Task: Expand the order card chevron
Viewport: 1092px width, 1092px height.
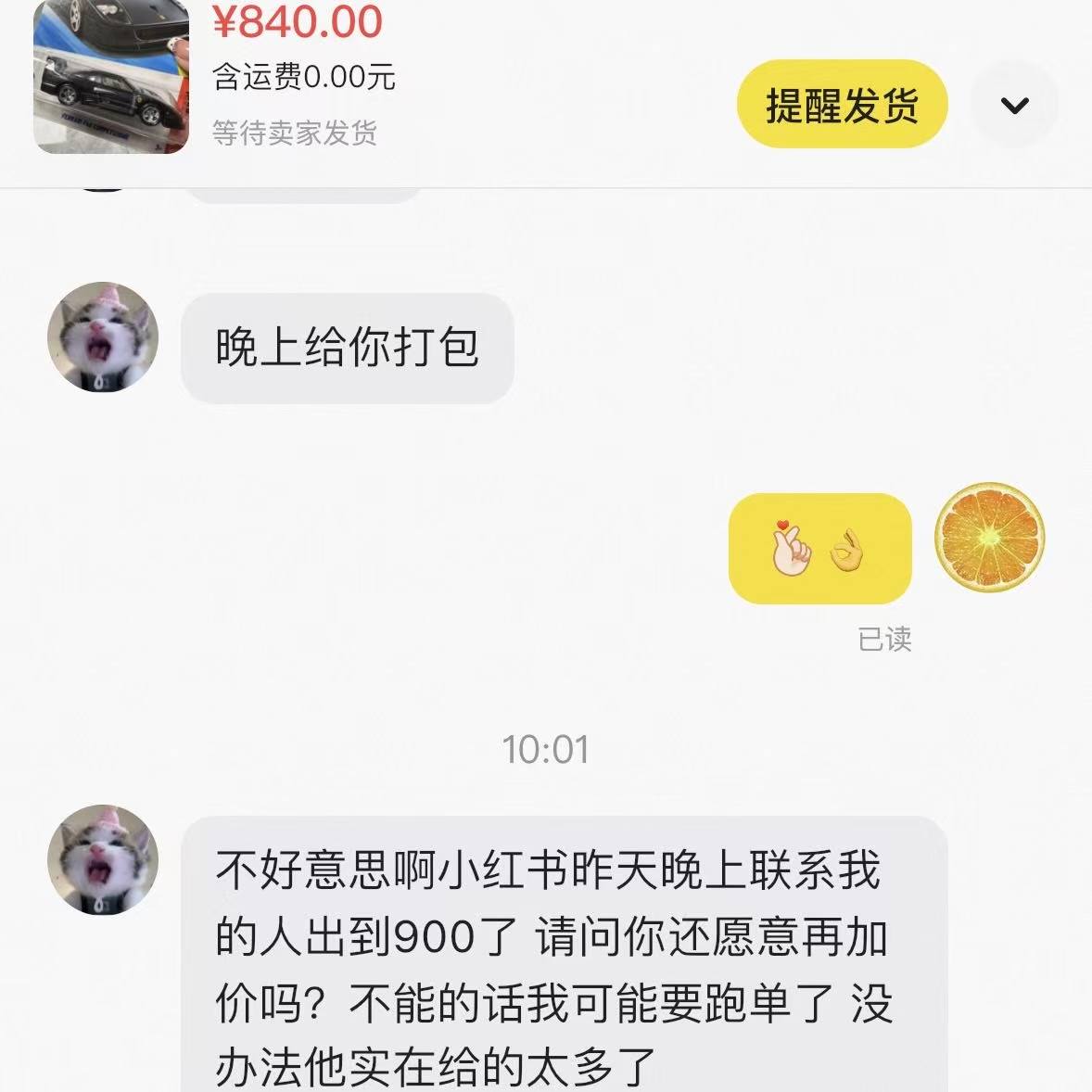Action: [1015, 105]
